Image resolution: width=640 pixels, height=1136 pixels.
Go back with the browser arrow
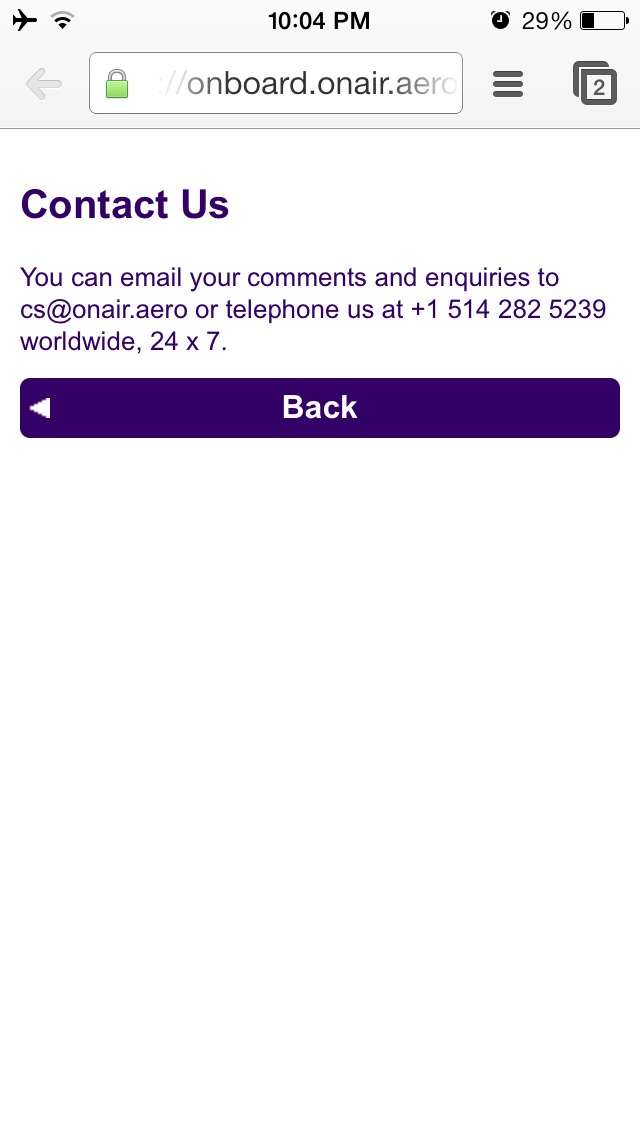(x=43, y=84)
